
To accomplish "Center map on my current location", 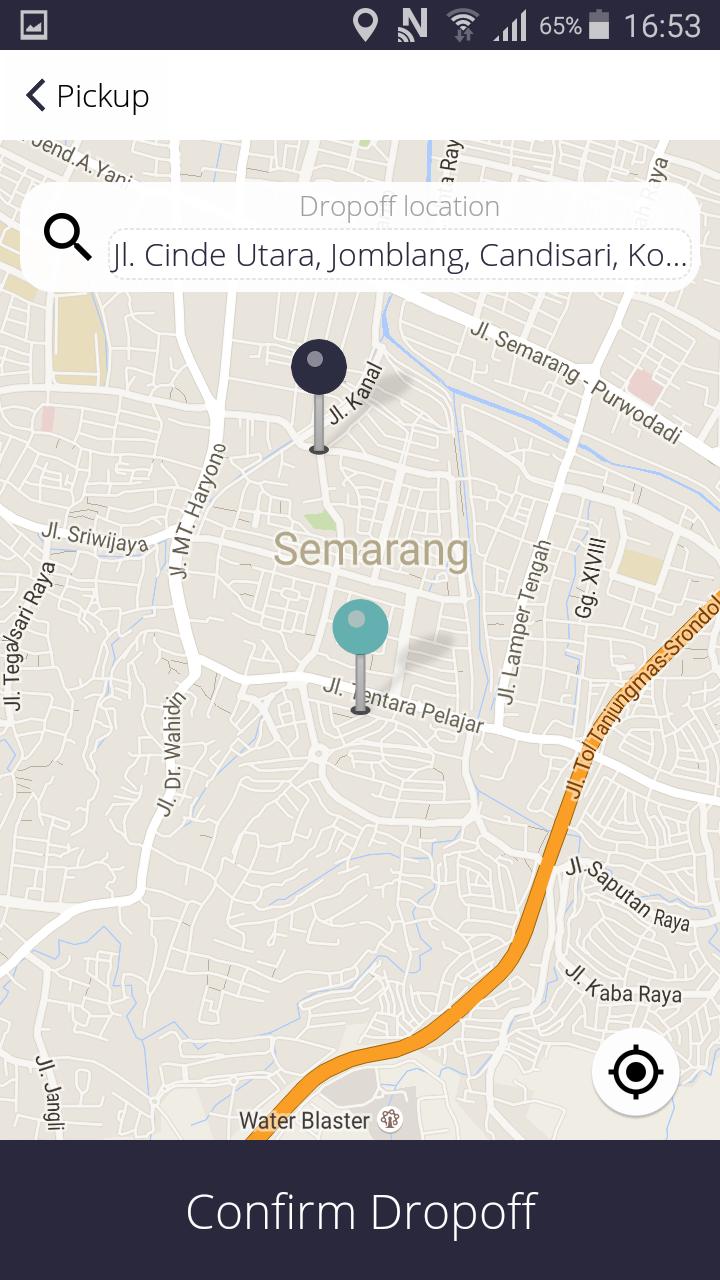I will click(635, 1072).
